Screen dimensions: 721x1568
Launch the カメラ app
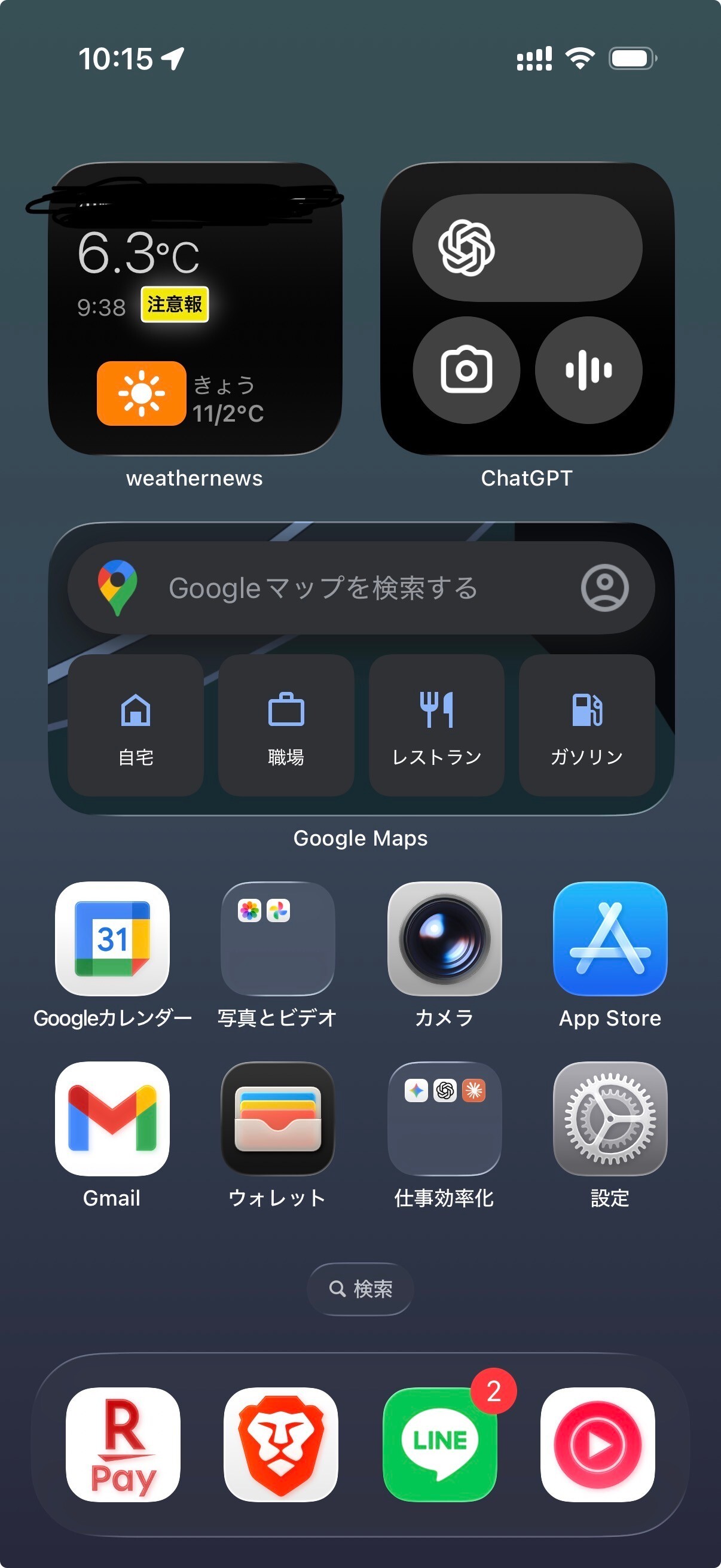tap(444, 939)
